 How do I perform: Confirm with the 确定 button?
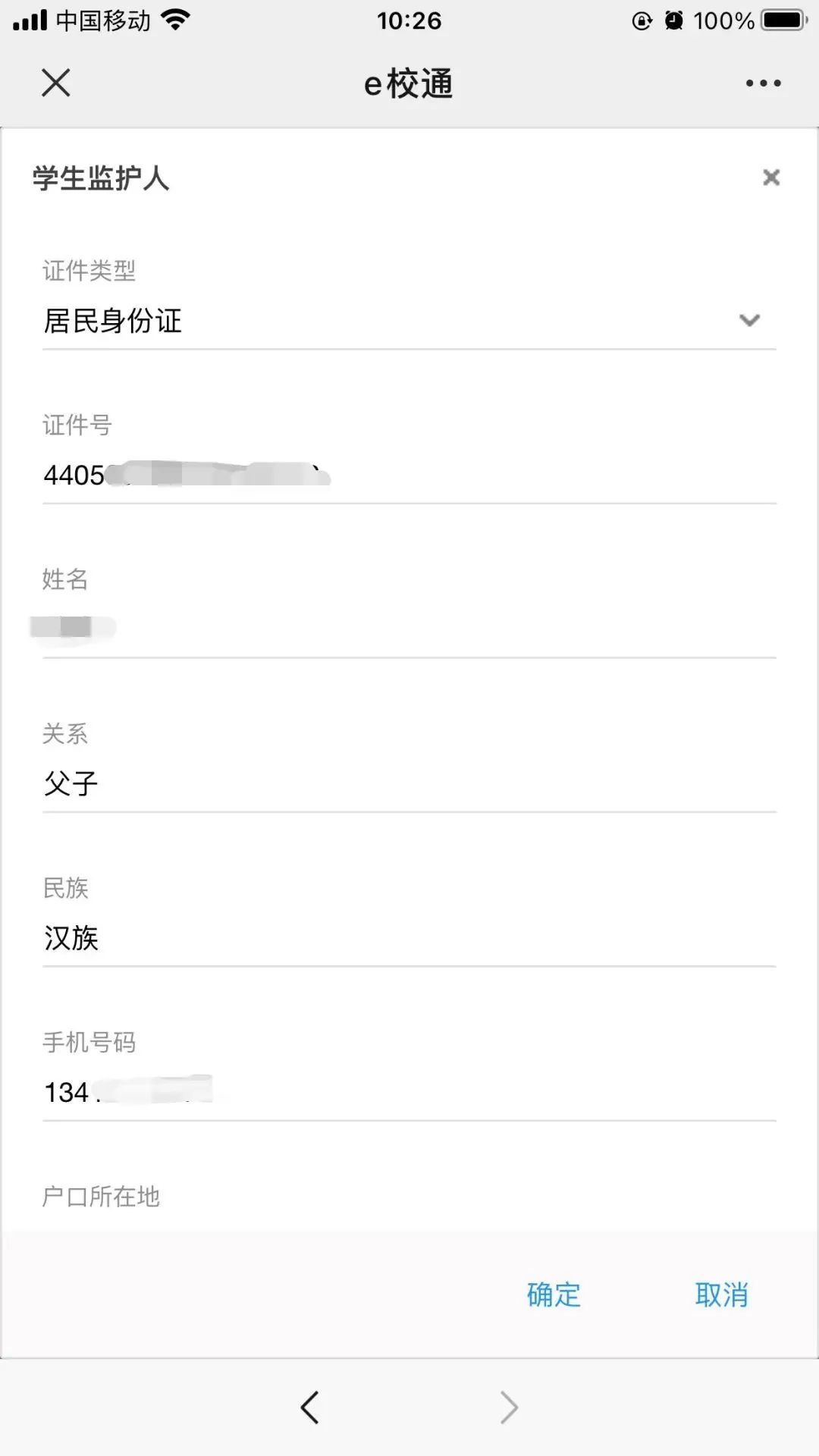click(554, 1294)
